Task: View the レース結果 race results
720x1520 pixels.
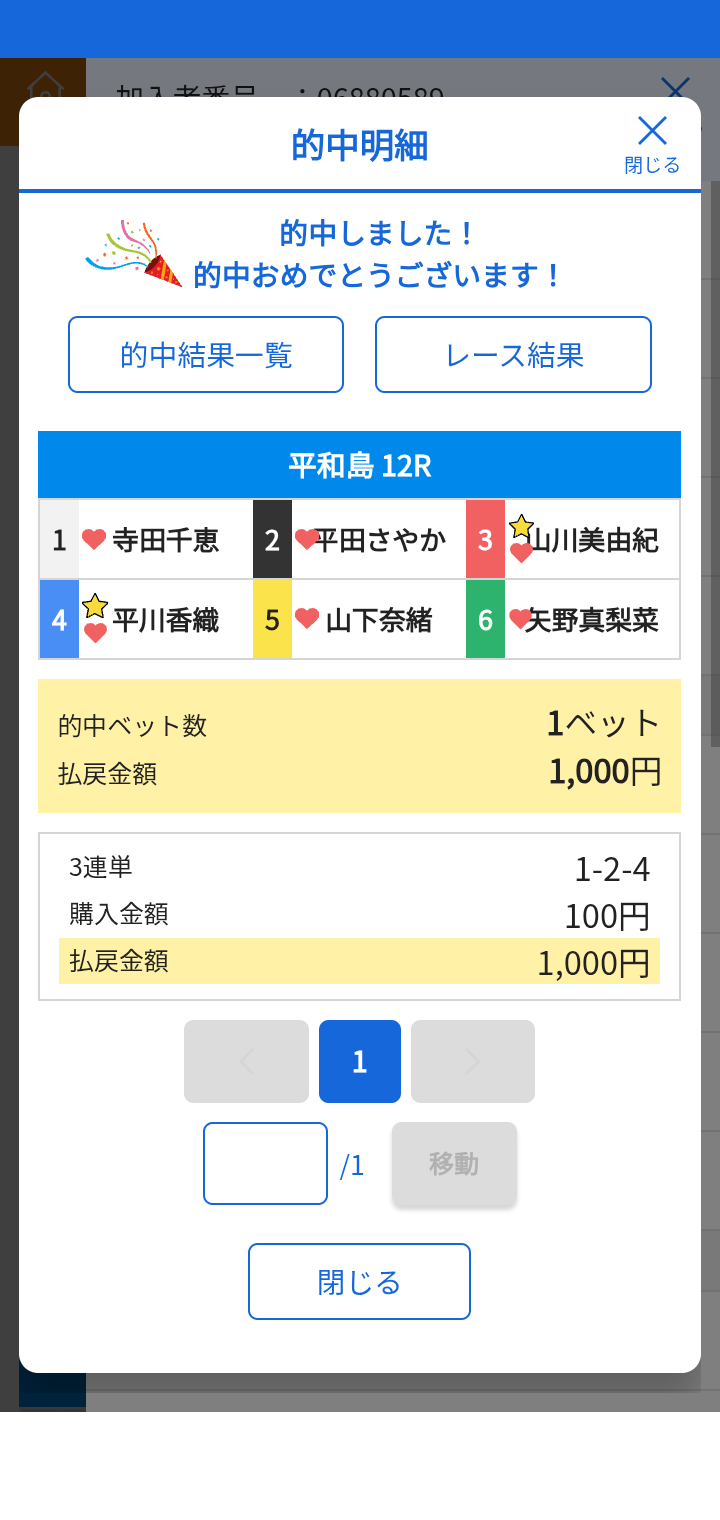Action: coord(513,354)
